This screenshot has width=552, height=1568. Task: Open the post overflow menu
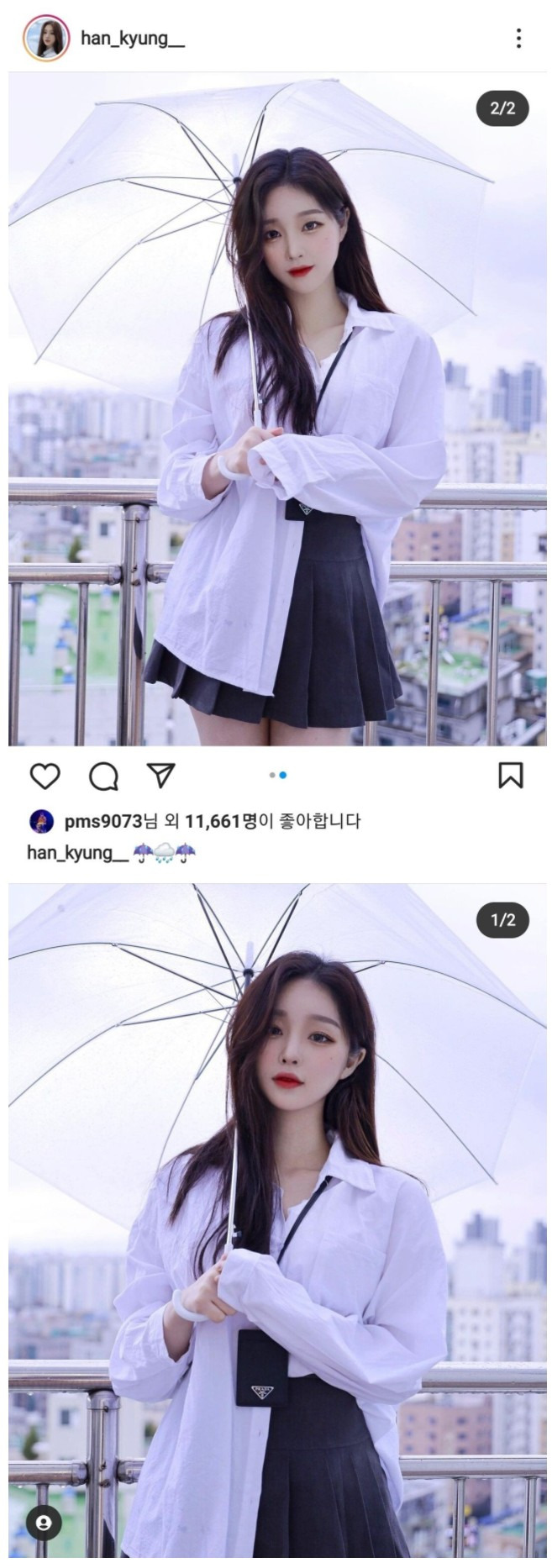[x=518, y=38]
